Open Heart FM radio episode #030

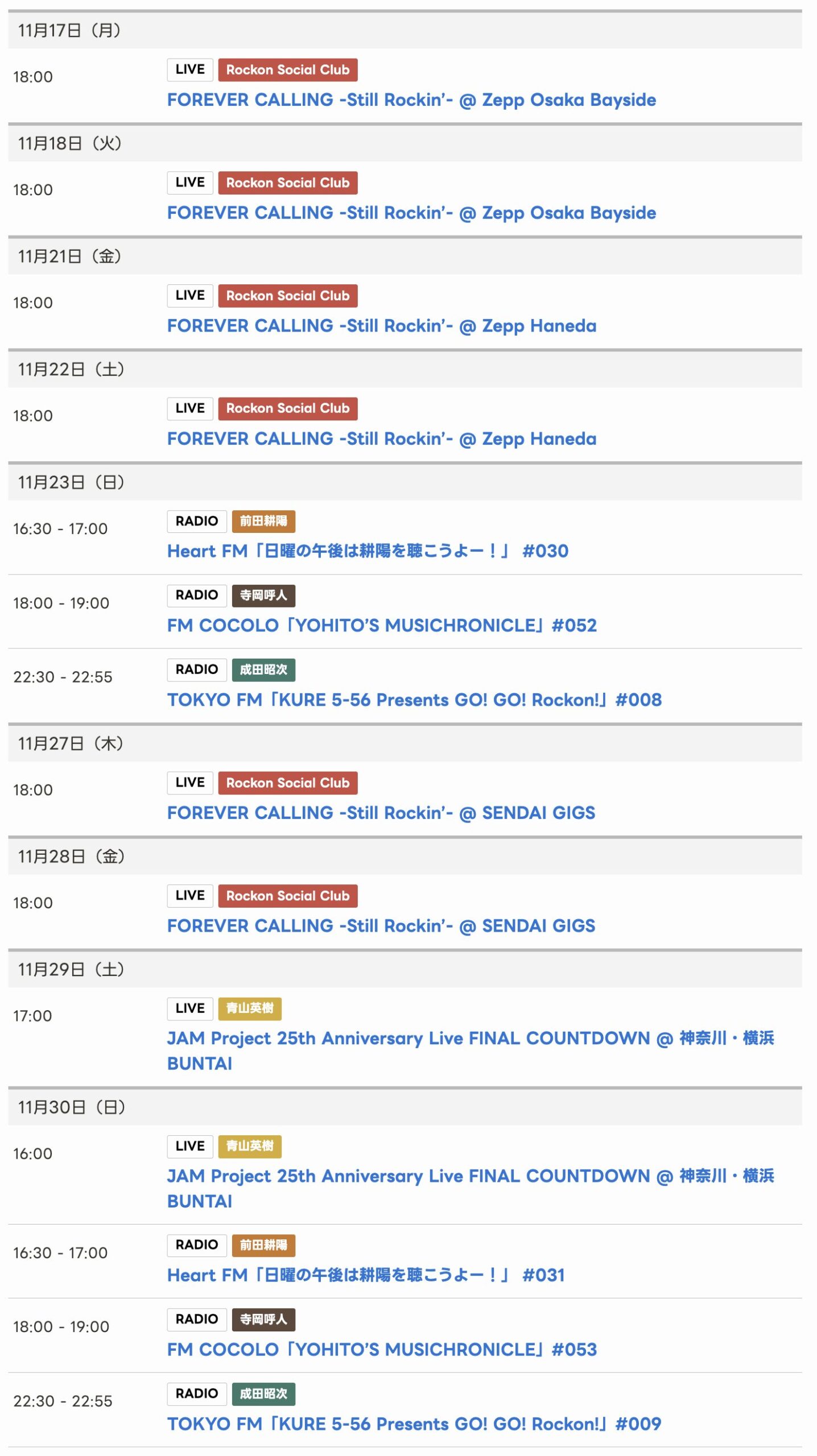coord(368,551)
